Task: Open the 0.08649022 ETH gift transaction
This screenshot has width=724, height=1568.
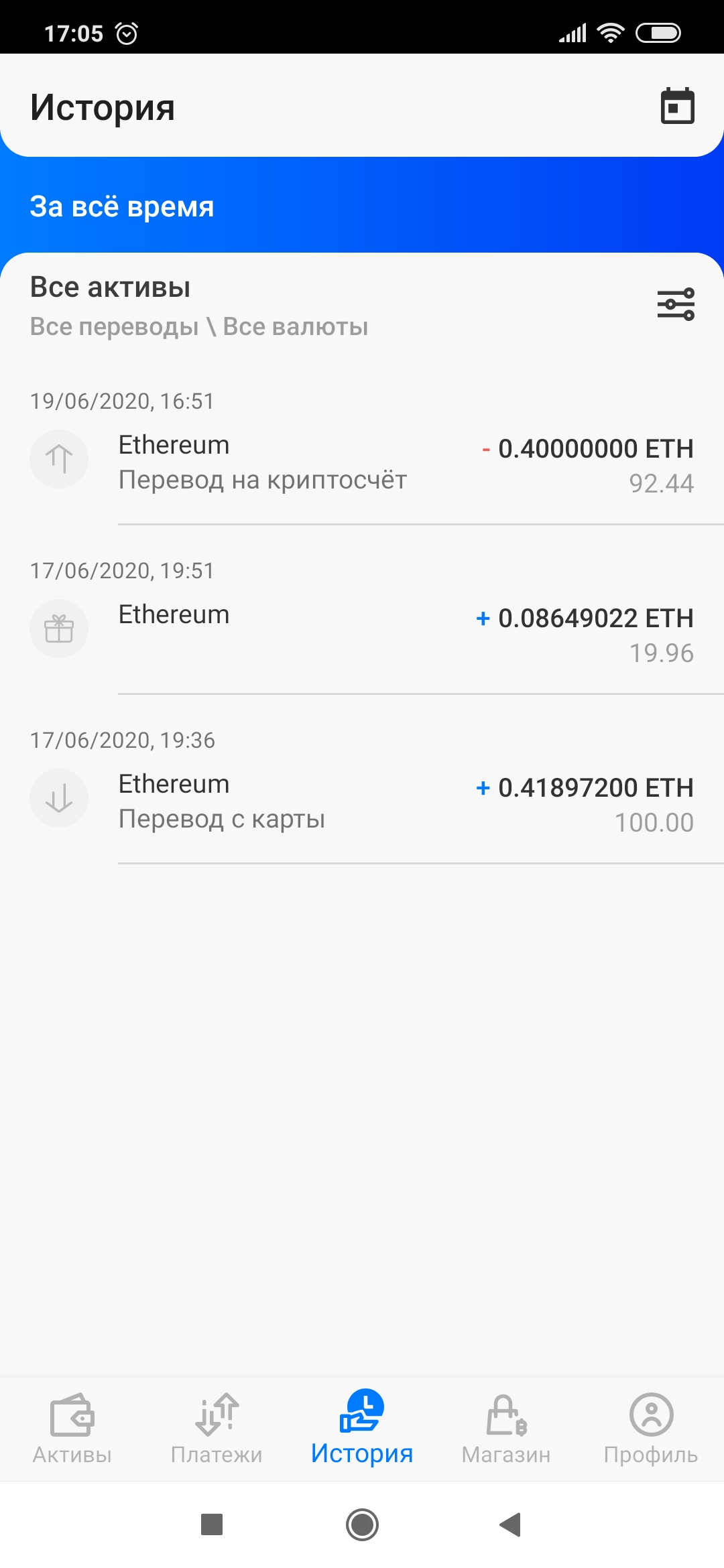Action: click(x=362, y=632)
